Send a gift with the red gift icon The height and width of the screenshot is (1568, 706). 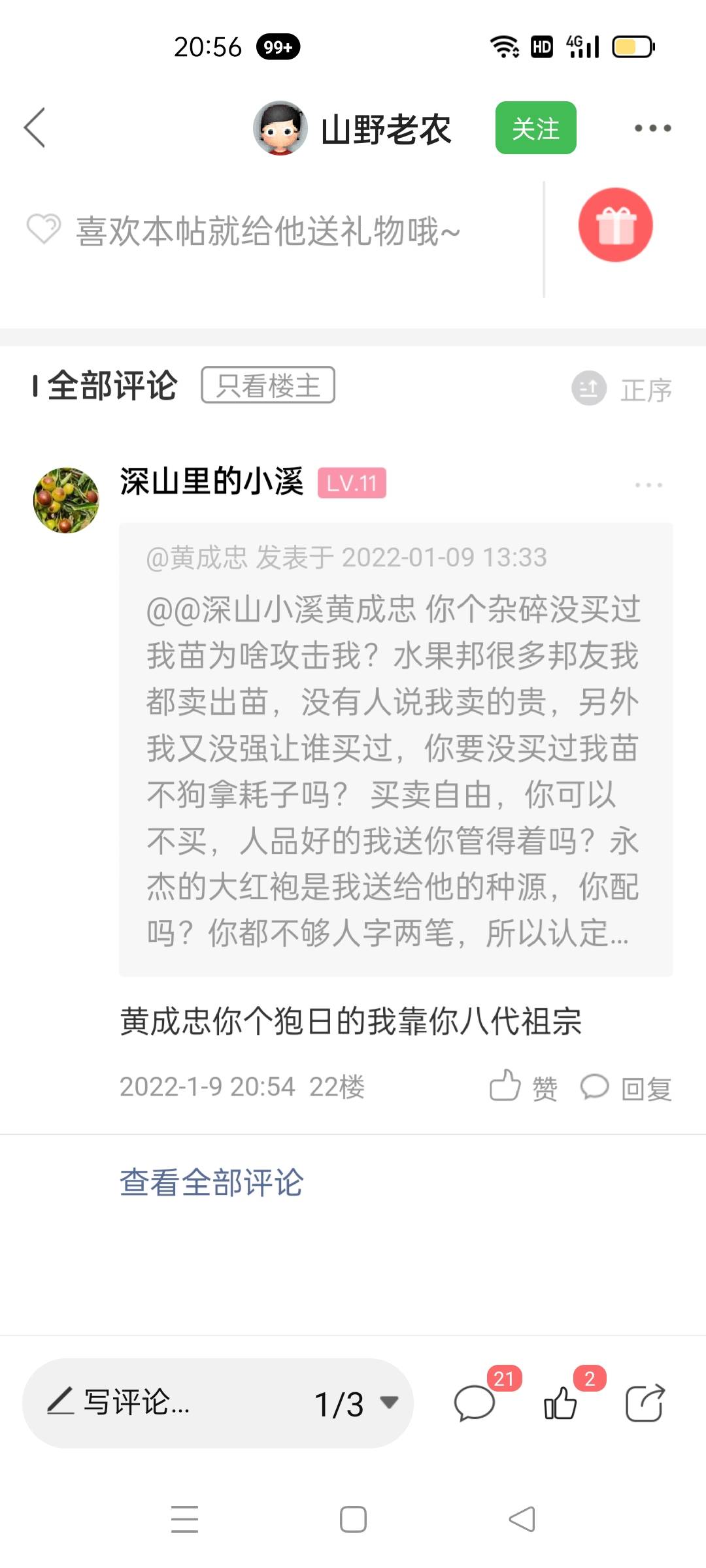tap(615, 225)
